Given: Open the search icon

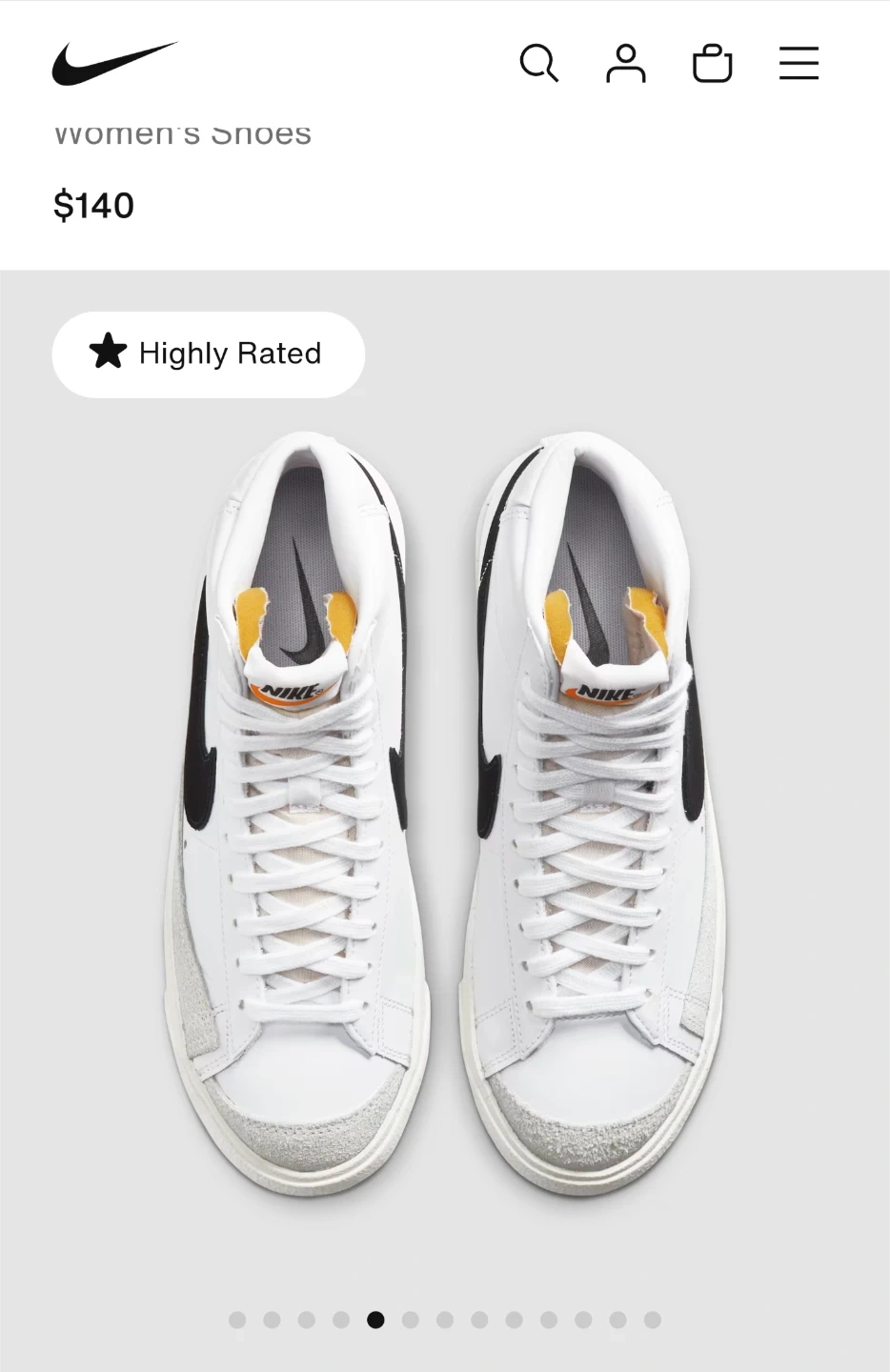Looking at the screenshot, I should tap(538, 64).
